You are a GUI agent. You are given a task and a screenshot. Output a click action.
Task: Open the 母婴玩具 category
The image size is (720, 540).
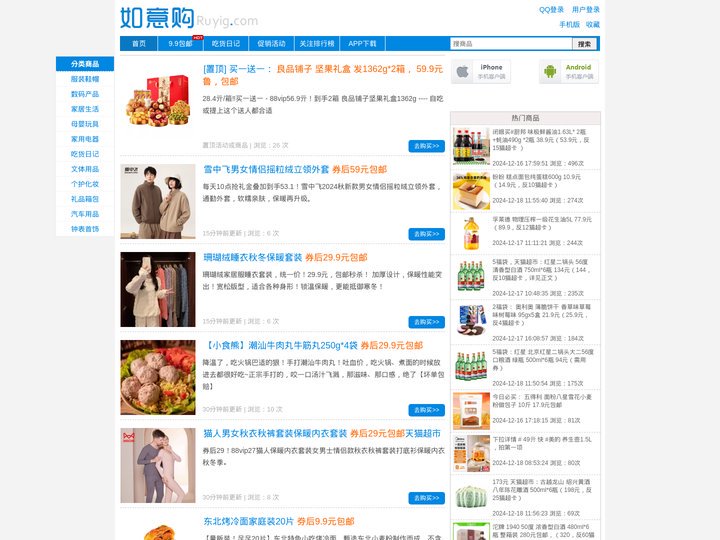(x=85, y=124)
